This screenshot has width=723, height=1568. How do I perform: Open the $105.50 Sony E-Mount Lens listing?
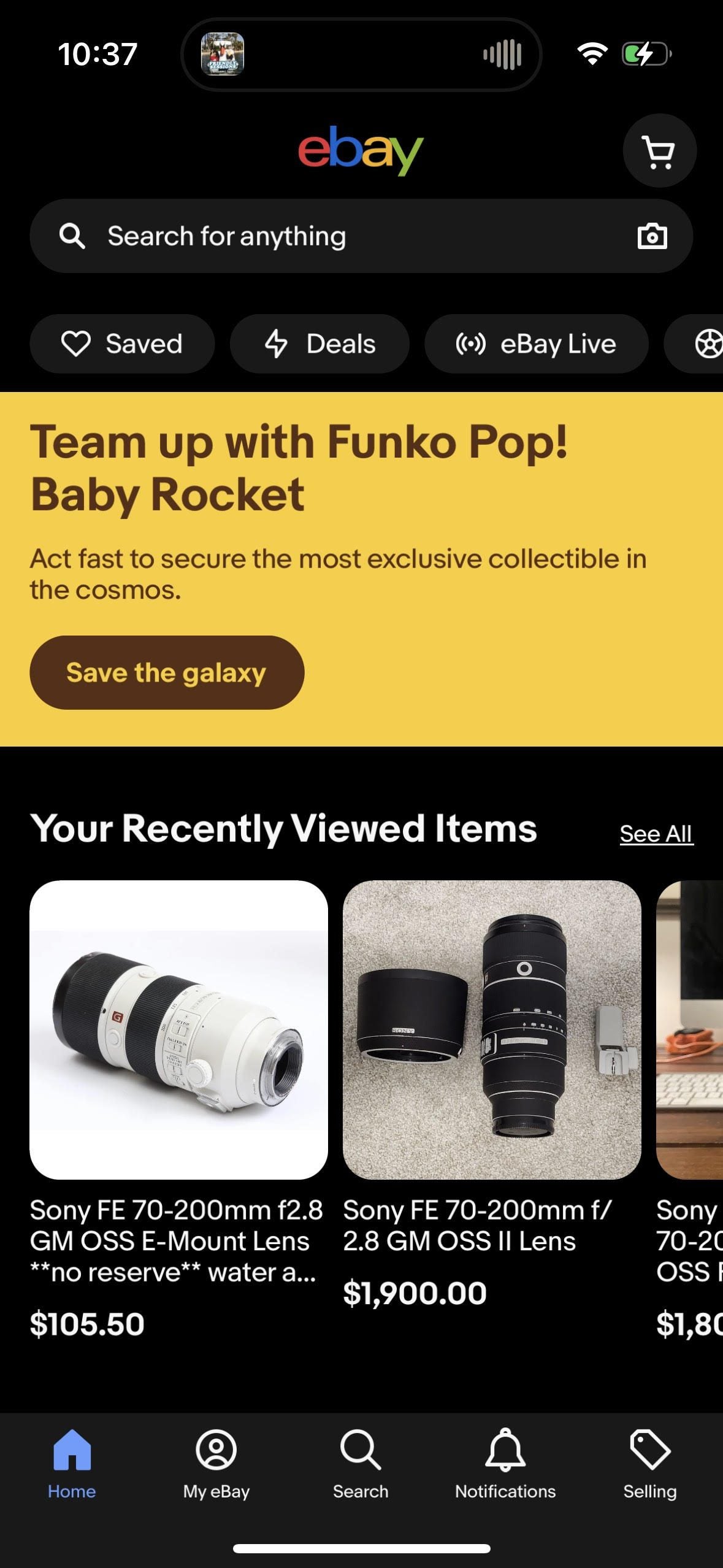tap(178, 1029)
